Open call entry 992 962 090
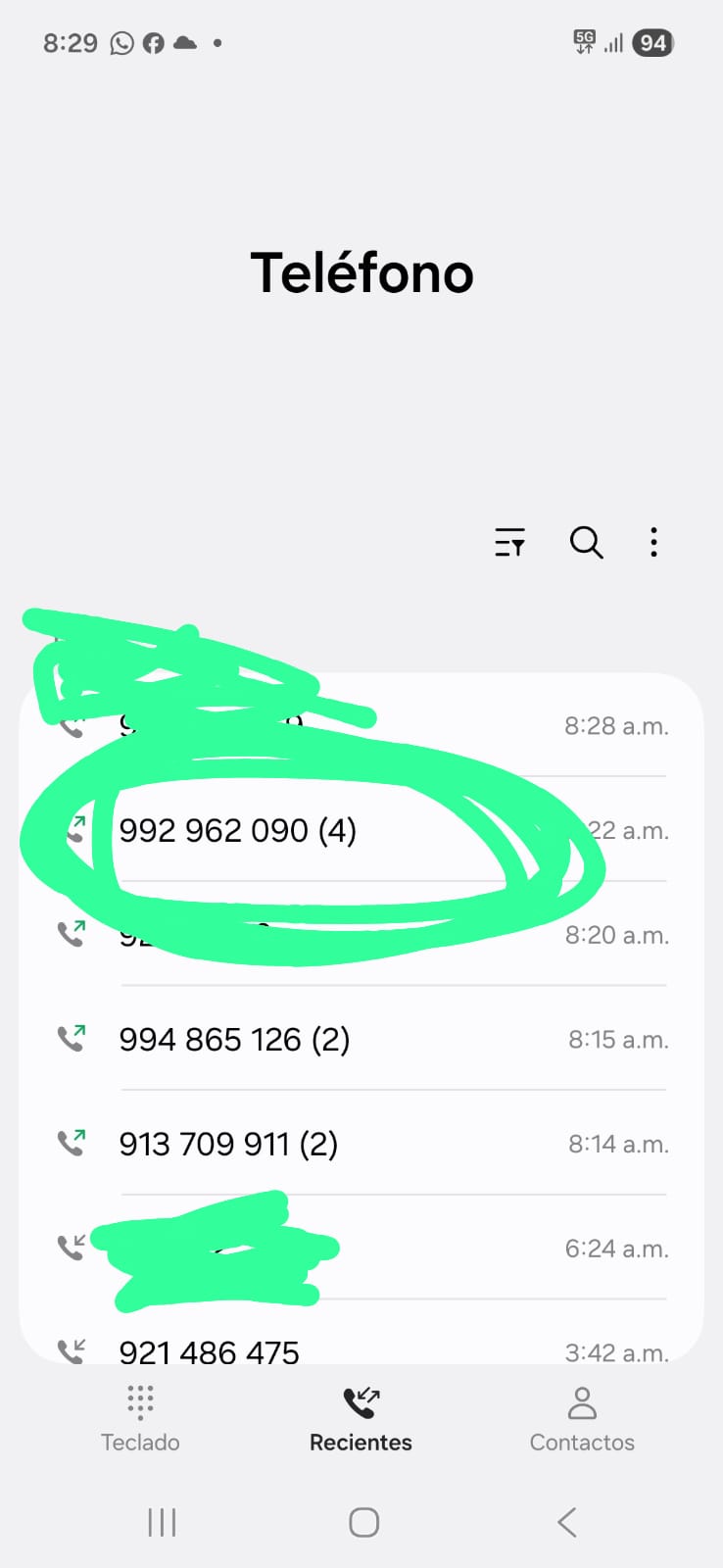The width and height of the screenshot is (723, 1568). (x=237, y=831)
